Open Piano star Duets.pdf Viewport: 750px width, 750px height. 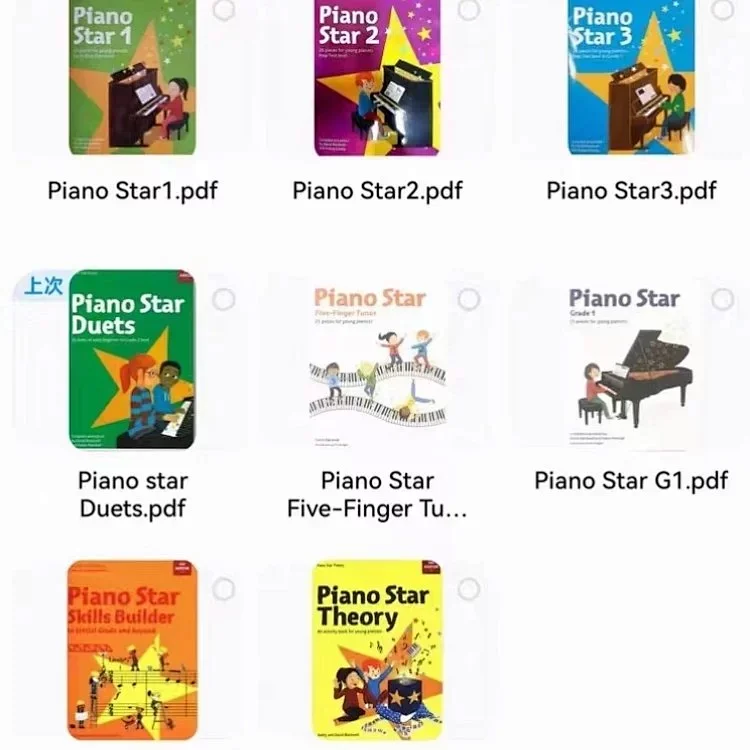[132, 360]
